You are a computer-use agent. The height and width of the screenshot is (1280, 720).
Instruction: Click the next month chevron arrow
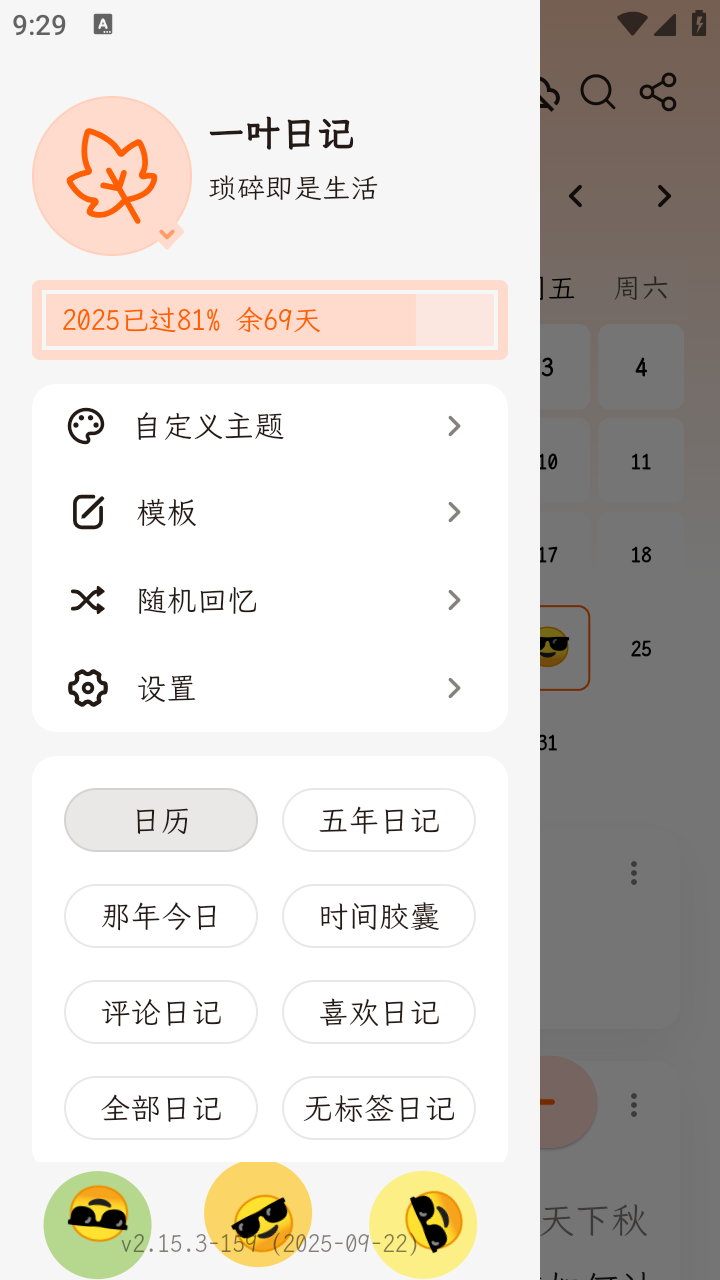coord(663,196)
